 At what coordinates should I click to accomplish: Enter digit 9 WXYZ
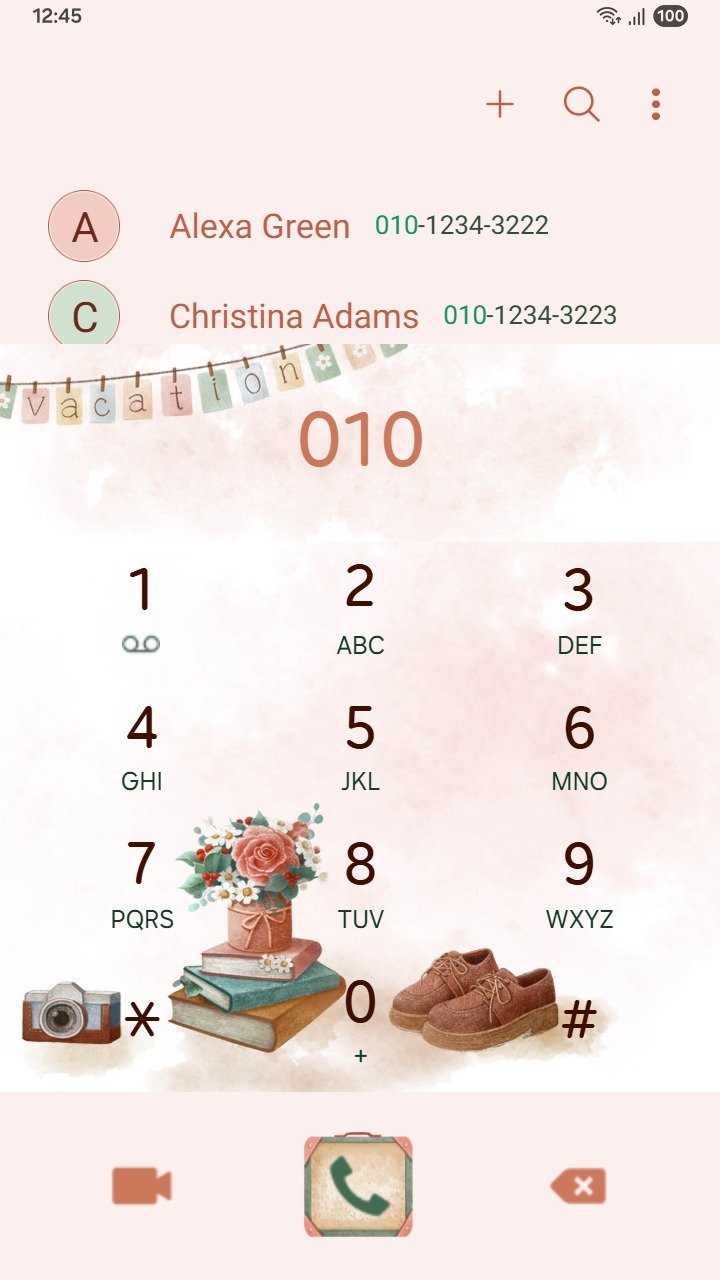click(x=579, y=882)
